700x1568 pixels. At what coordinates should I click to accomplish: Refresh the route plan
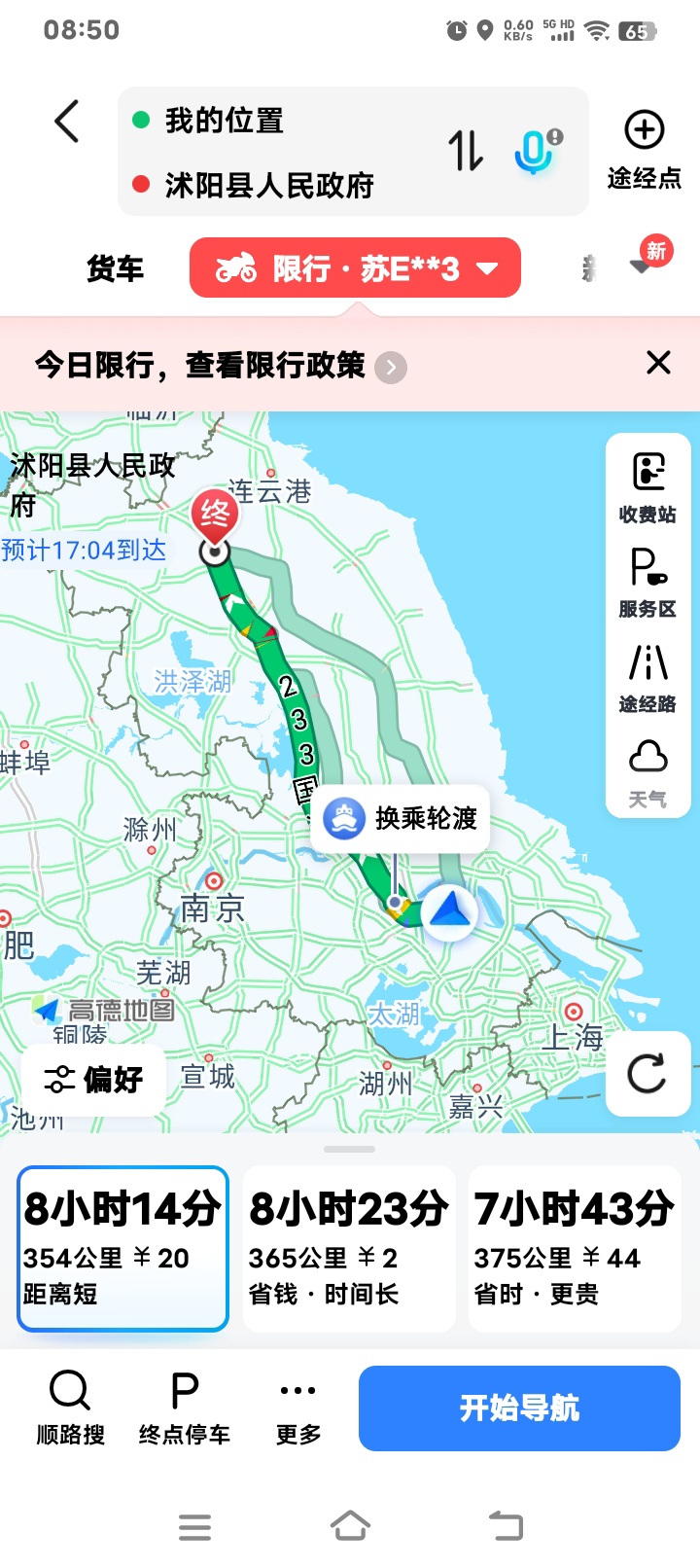[x=647, y=1074]
